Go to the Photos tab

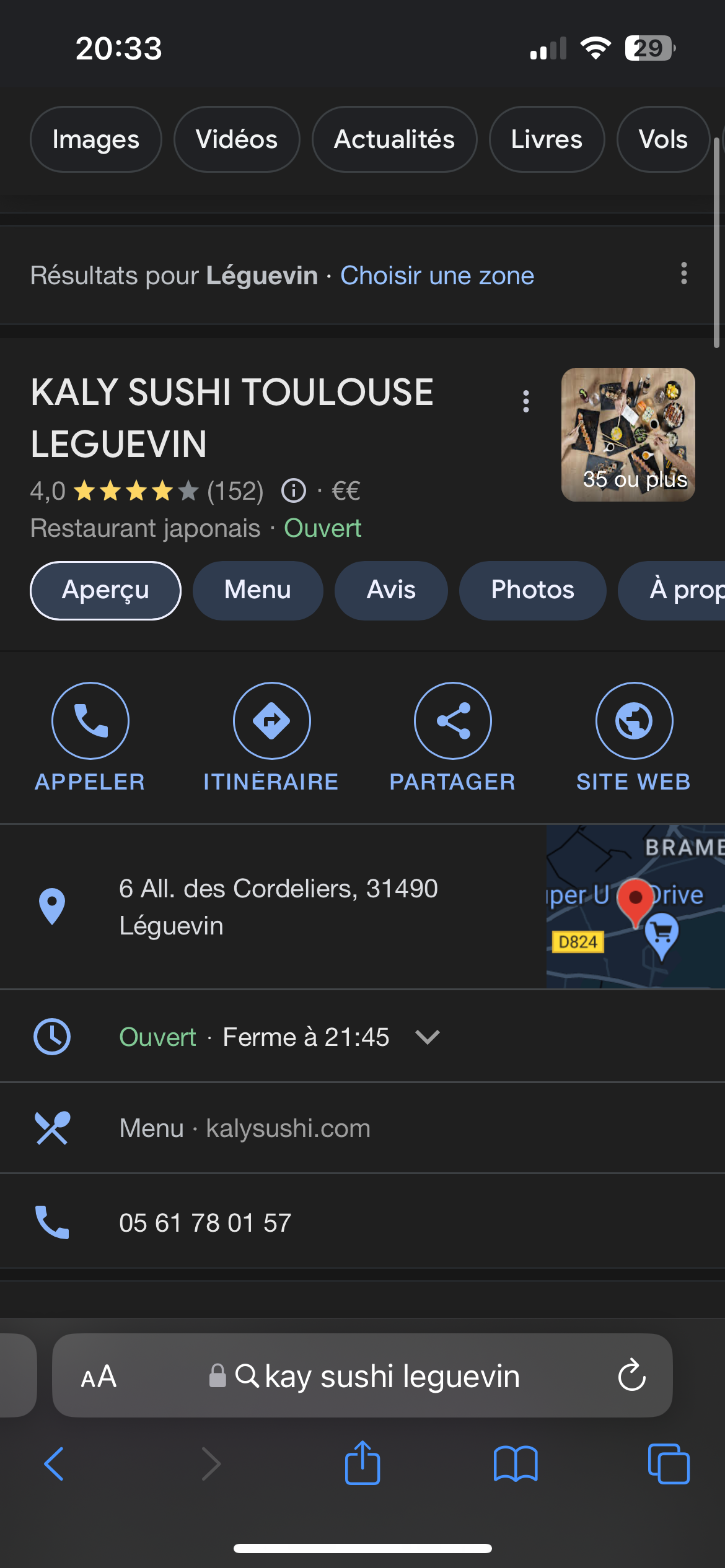pos(532,590)
